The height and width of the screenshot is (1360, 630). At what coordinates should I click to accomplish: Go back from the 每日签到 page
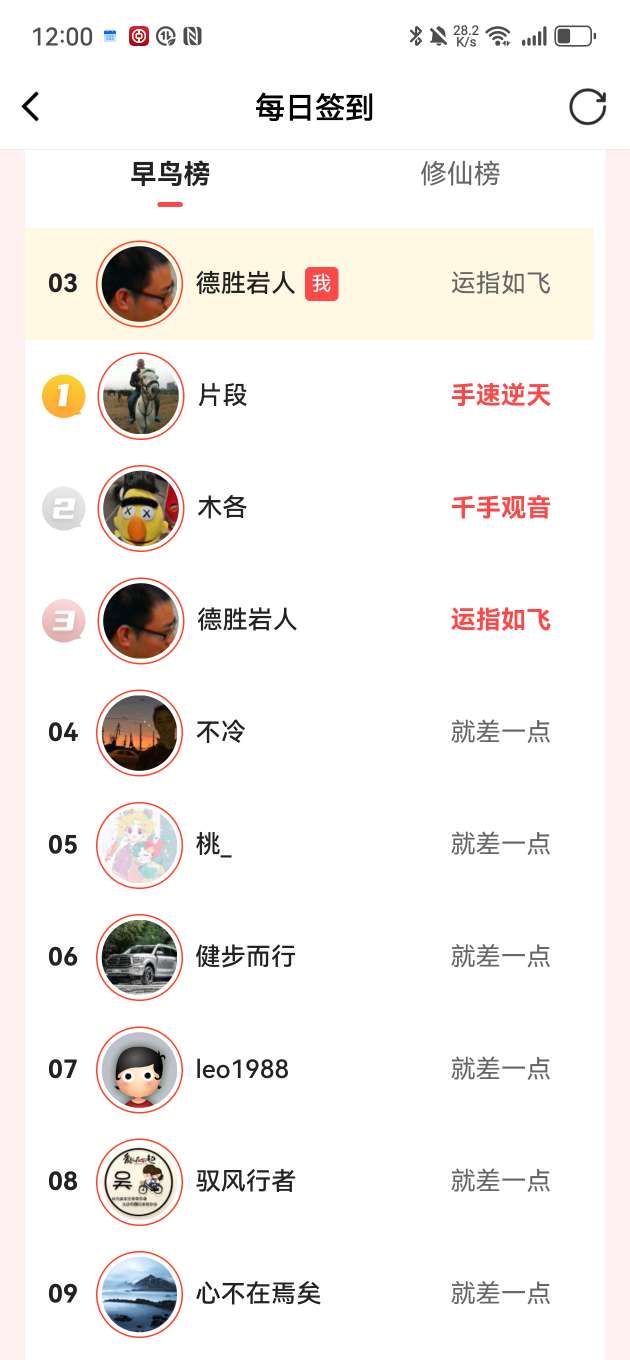pyautogui.click(x=31, y=107)
